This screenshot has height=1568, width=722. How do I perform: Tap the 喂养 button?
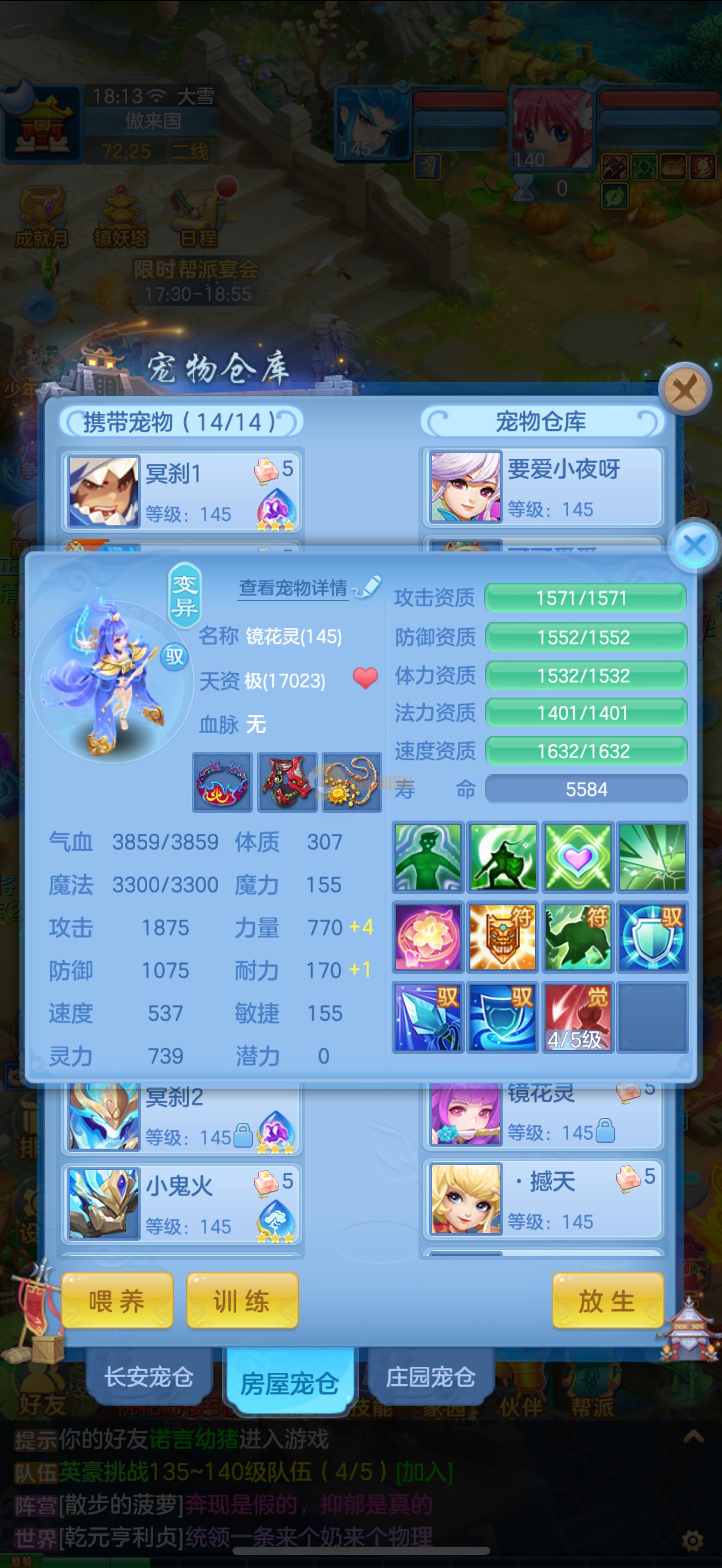pos(117,1301)
